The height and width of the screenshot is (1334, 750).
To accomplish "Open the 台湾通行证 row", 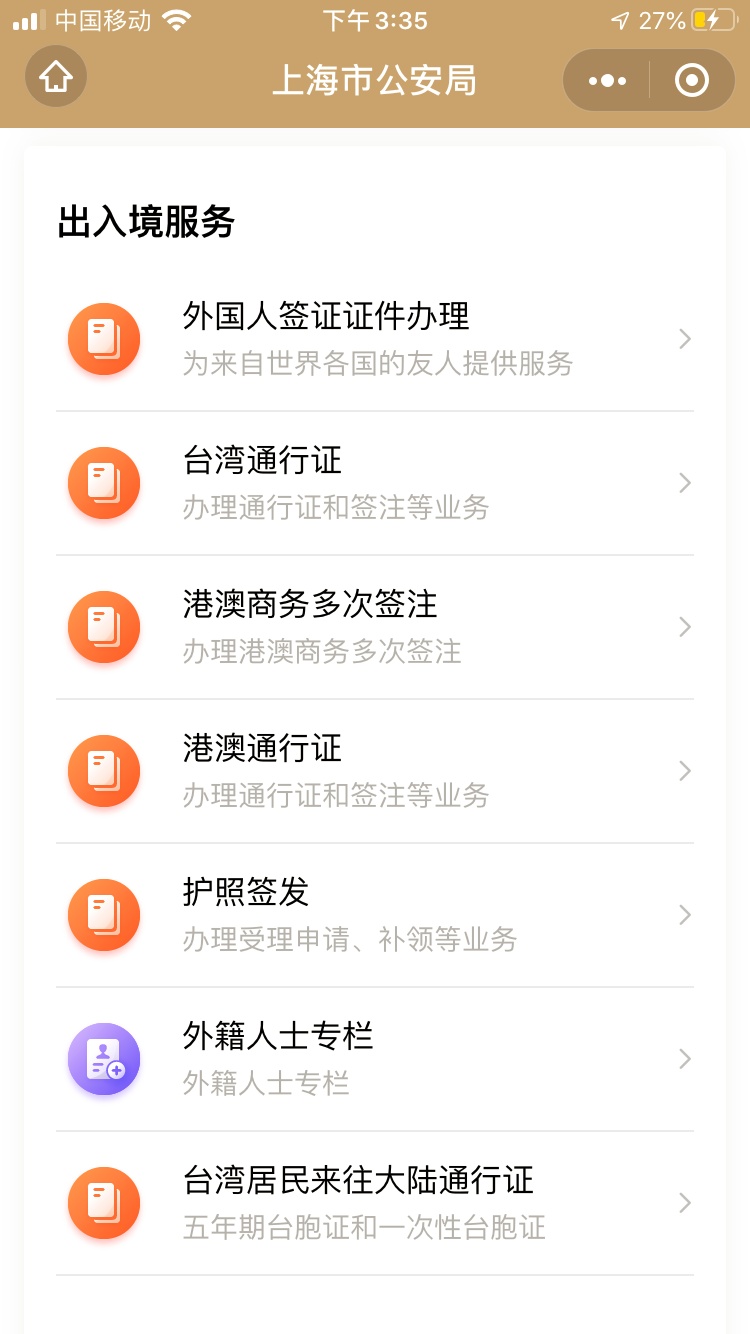I will pos(375,483).
